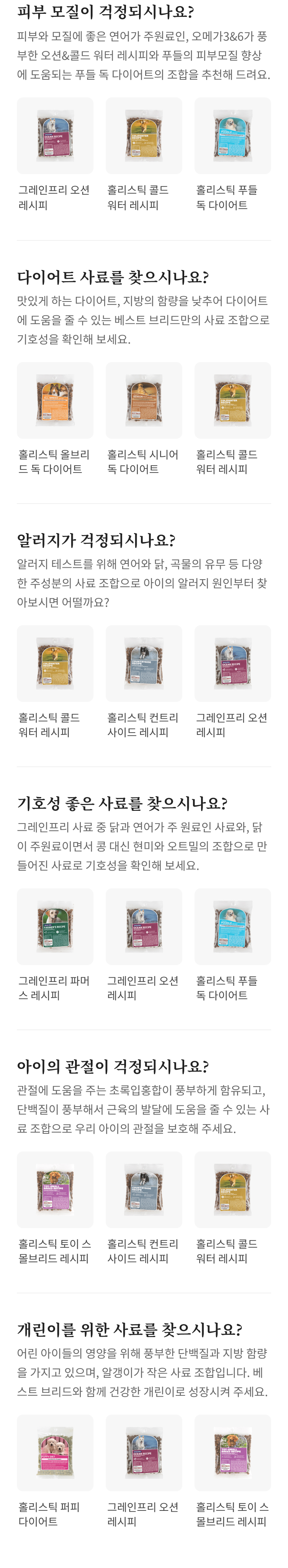
Task: View 홀리스틱 시니어 독 다이어트 product
Action: coord(143,400)
